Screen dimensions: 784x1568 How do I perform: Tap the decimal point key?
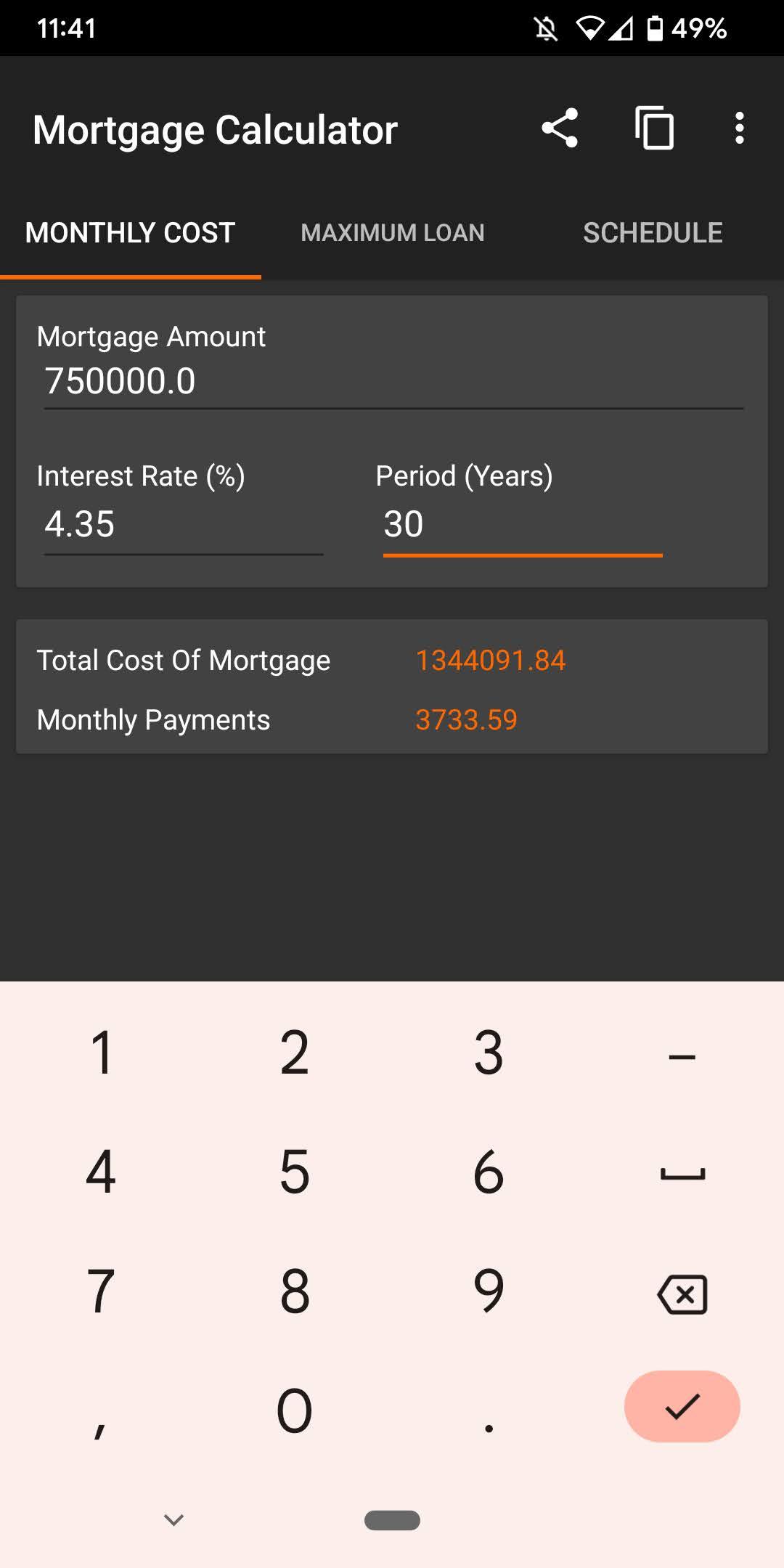[488, 1423]
